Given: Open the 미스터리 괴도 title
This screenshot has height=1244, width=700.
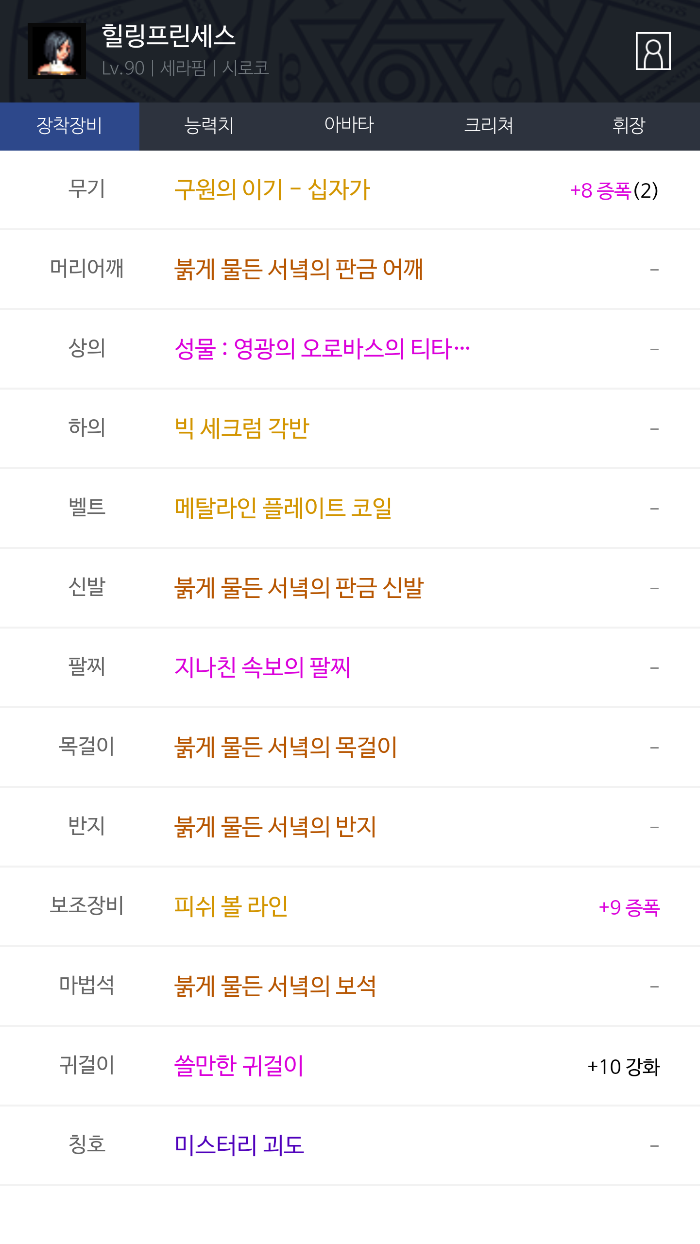Looking at the screenshot, I should point(239,1145).
